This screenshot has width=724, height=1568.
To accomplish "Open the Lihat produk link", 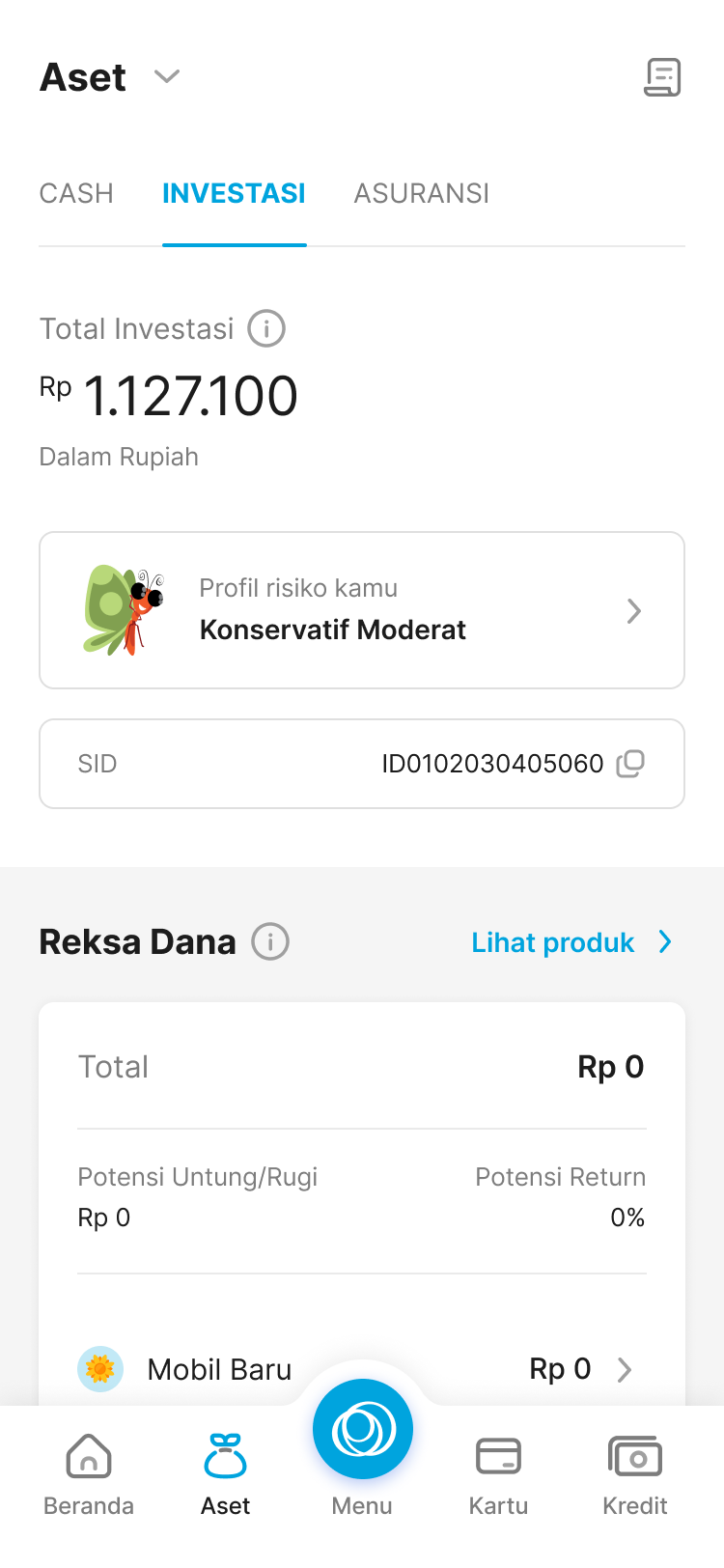I will click(552, 941).
